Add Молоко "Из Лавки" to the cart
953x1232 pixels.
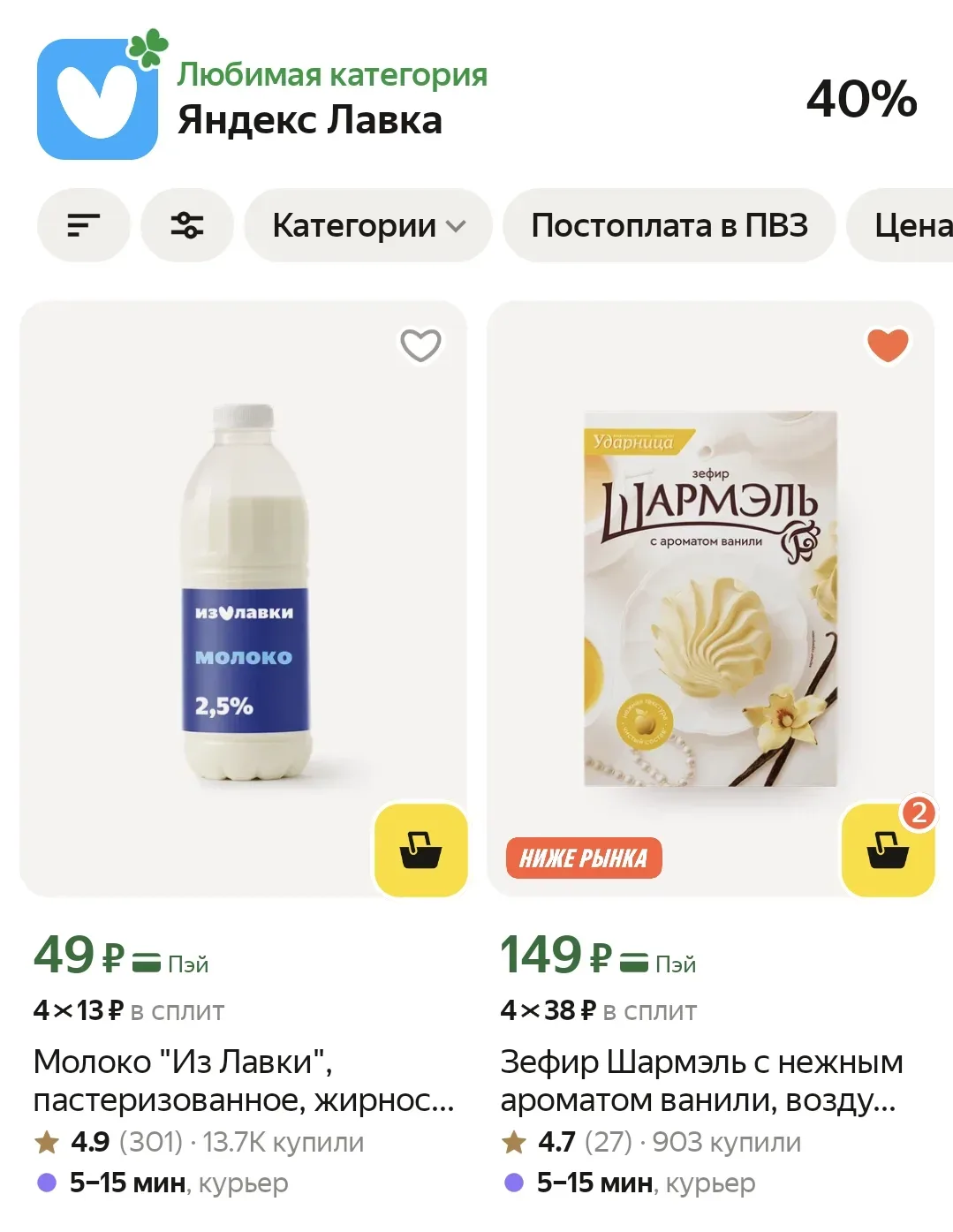(x=420, y=850)
